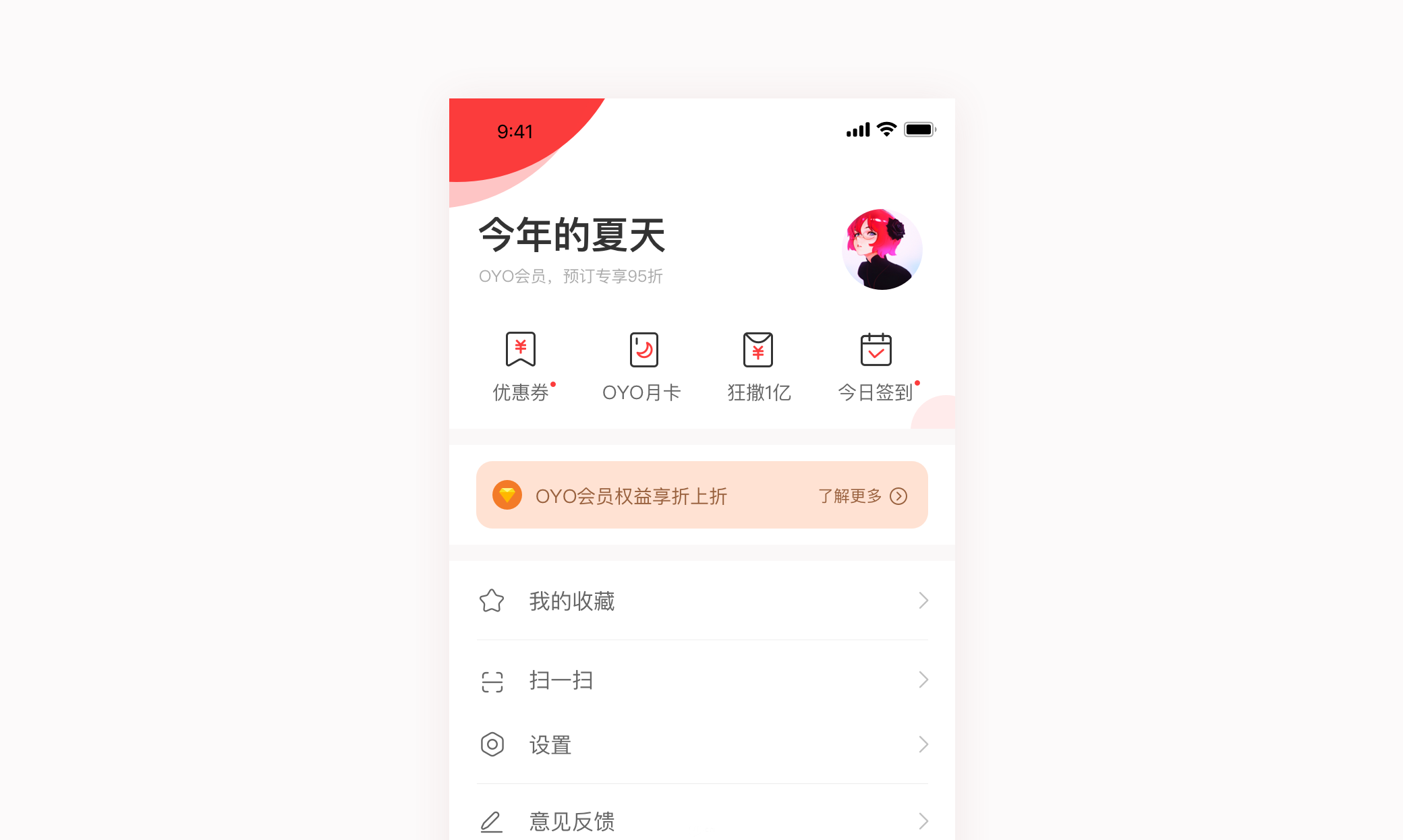Image resolution: width=1403 pixels, height=840 pixels.
Task: Tap the profile avatar picture
Action: 882,249
